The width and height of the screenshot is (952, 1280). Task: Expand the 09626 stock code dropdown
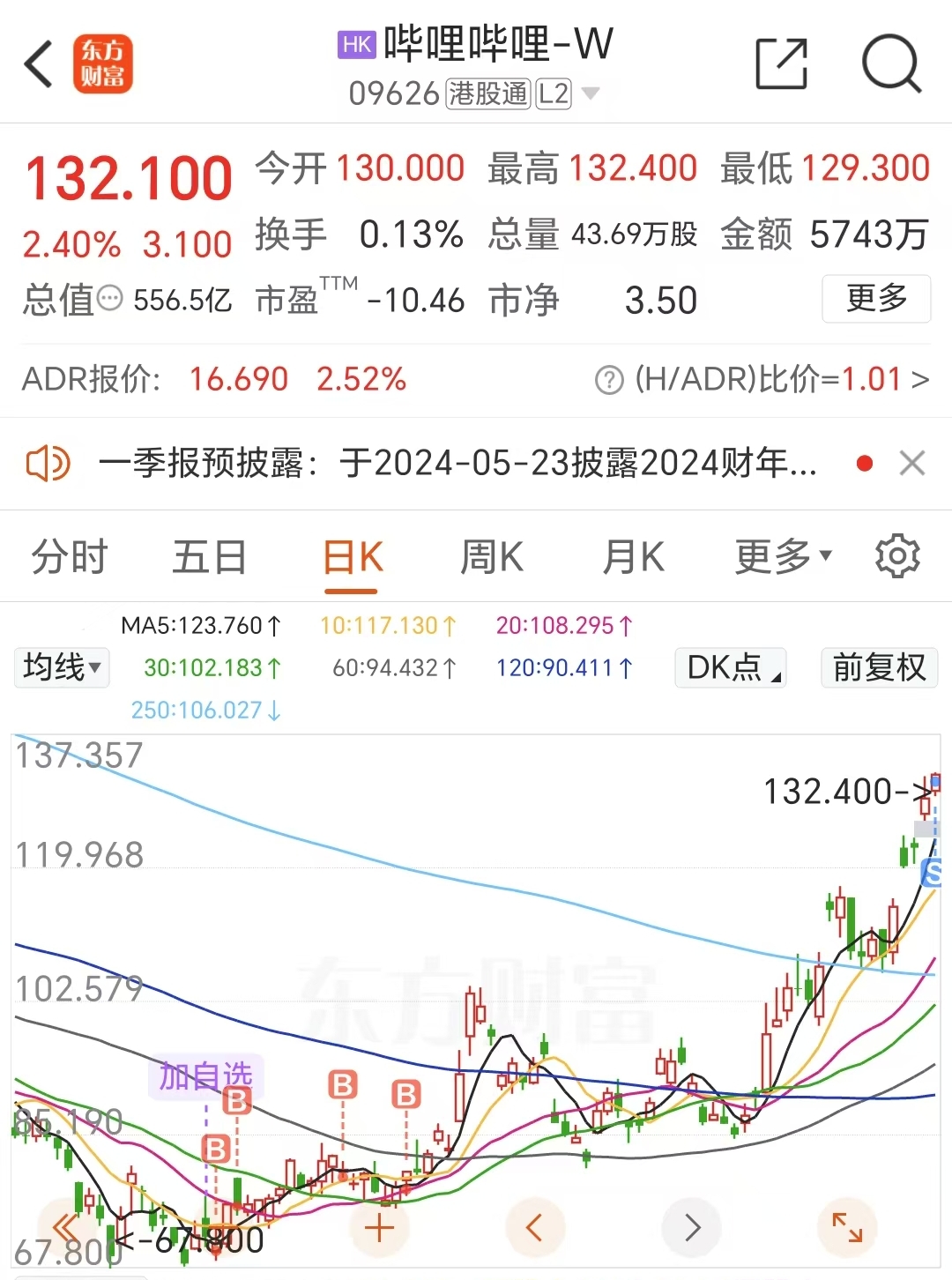point(591,93)
